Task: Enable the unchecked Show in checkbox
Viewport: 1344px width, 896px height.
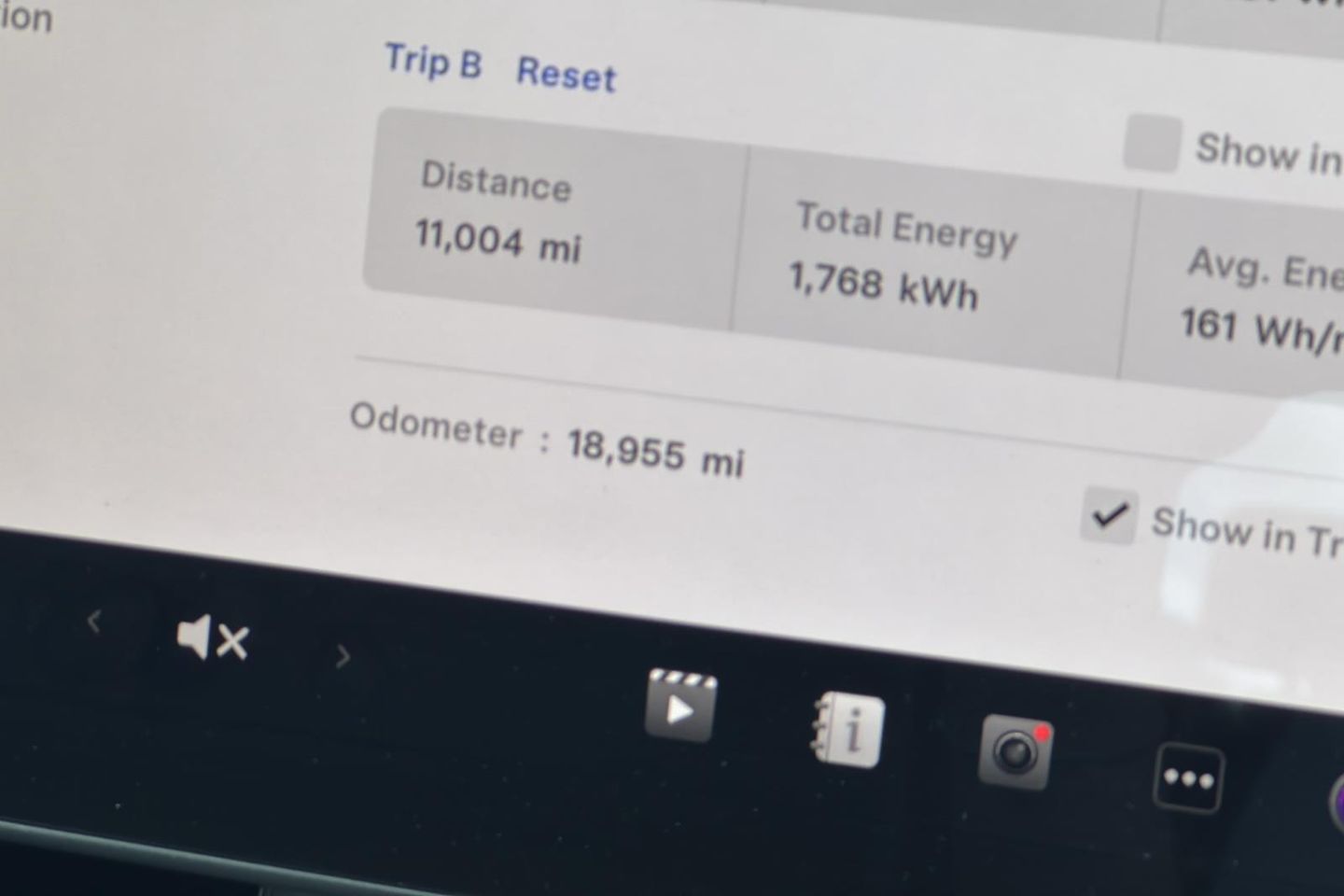Action: point(1152,143)
